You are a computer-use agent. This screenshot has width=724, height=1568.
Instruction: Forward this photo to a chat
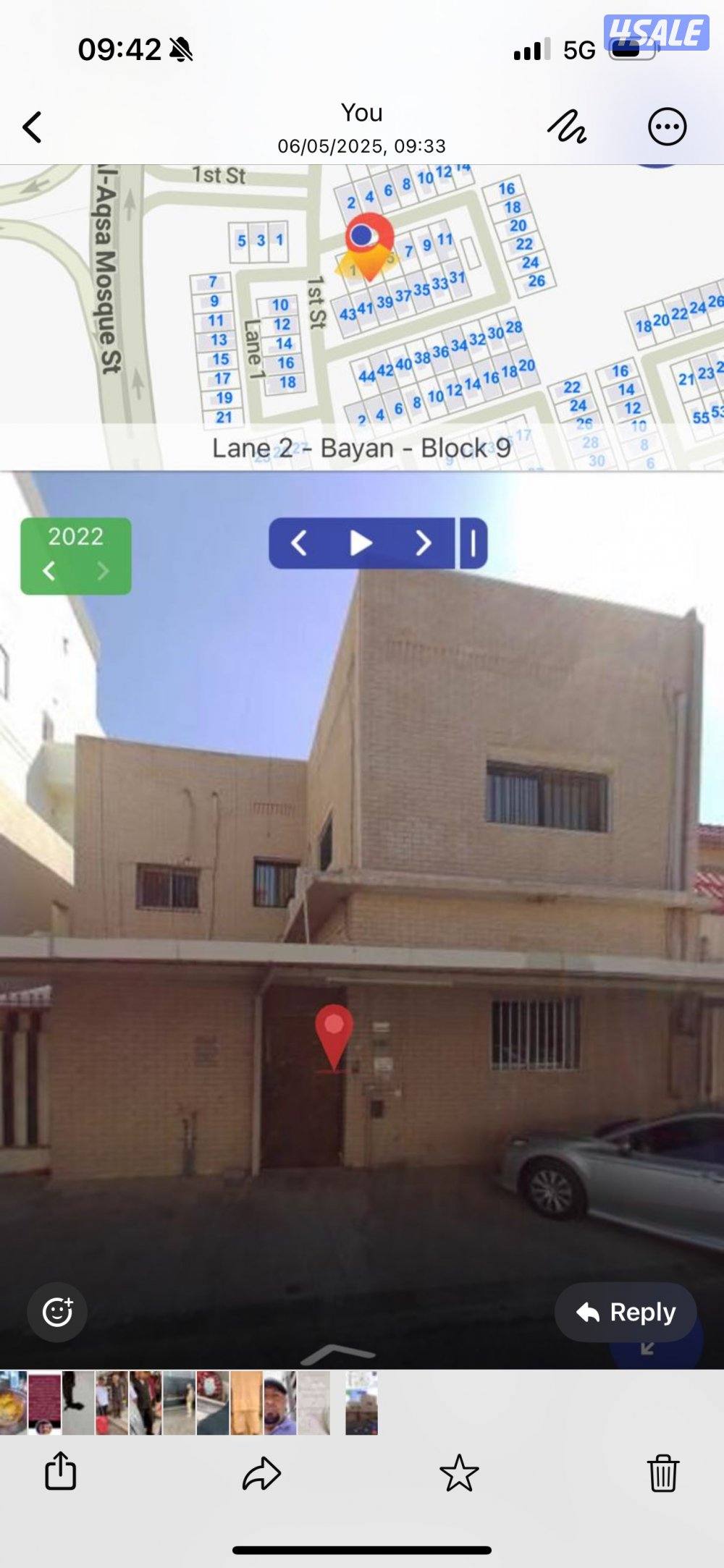[x=261, y=1472]
